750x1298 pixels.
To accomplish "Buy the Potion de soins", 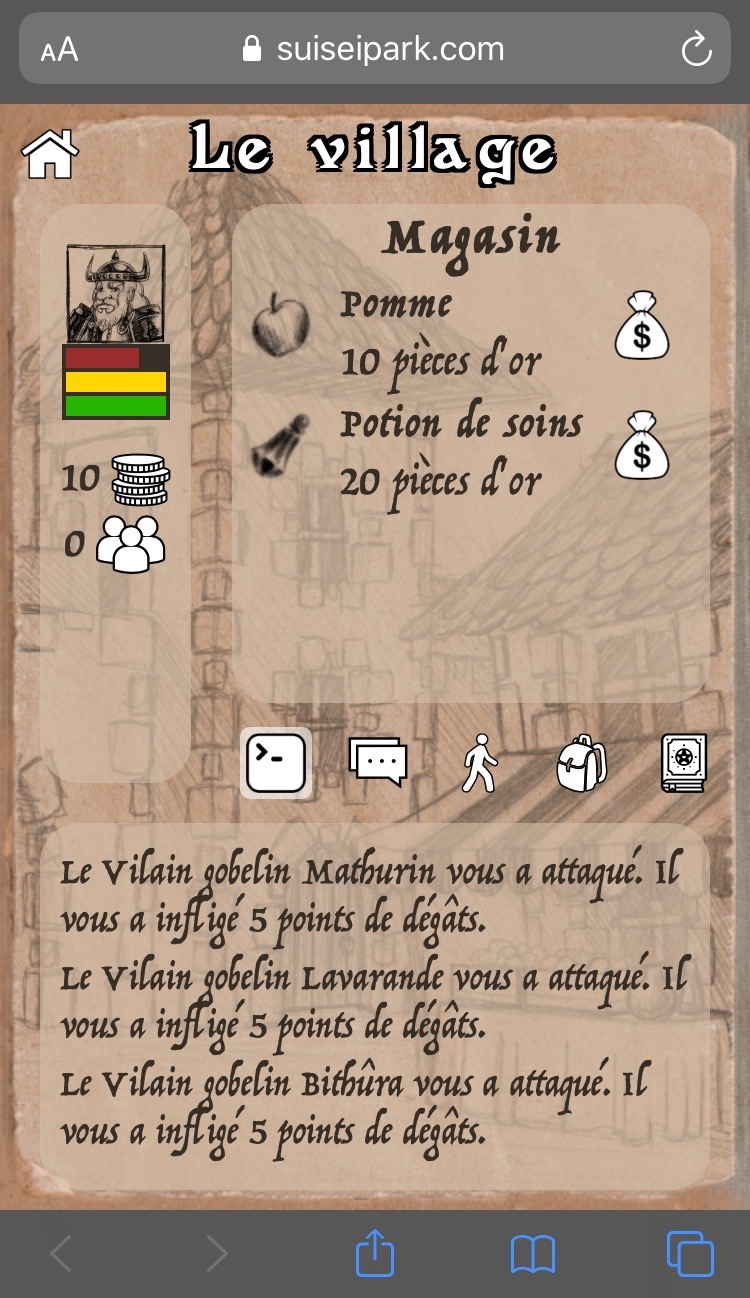I will 641,446.
